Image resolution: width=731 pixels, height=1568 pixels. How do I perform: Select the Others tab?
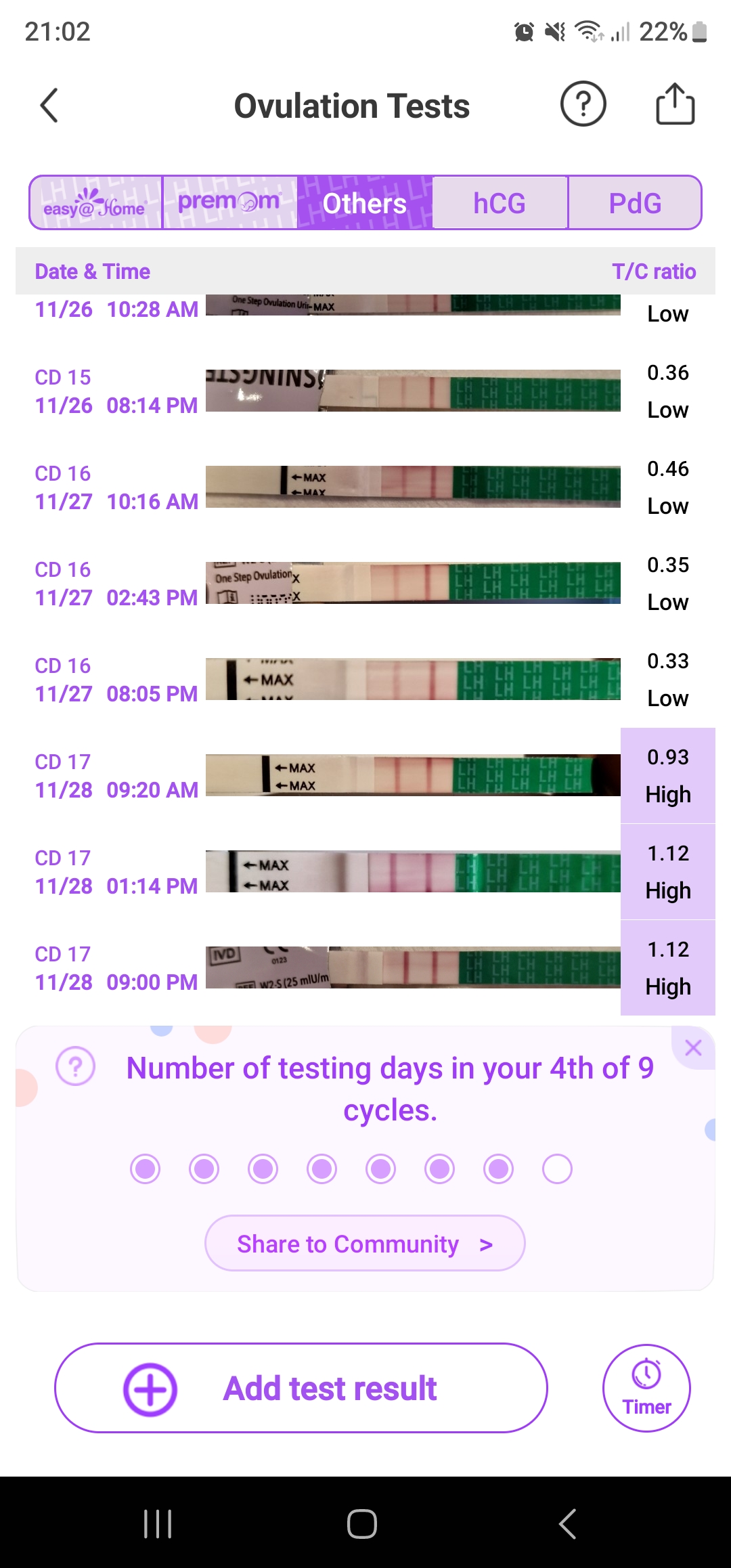(x=364, y=203)
